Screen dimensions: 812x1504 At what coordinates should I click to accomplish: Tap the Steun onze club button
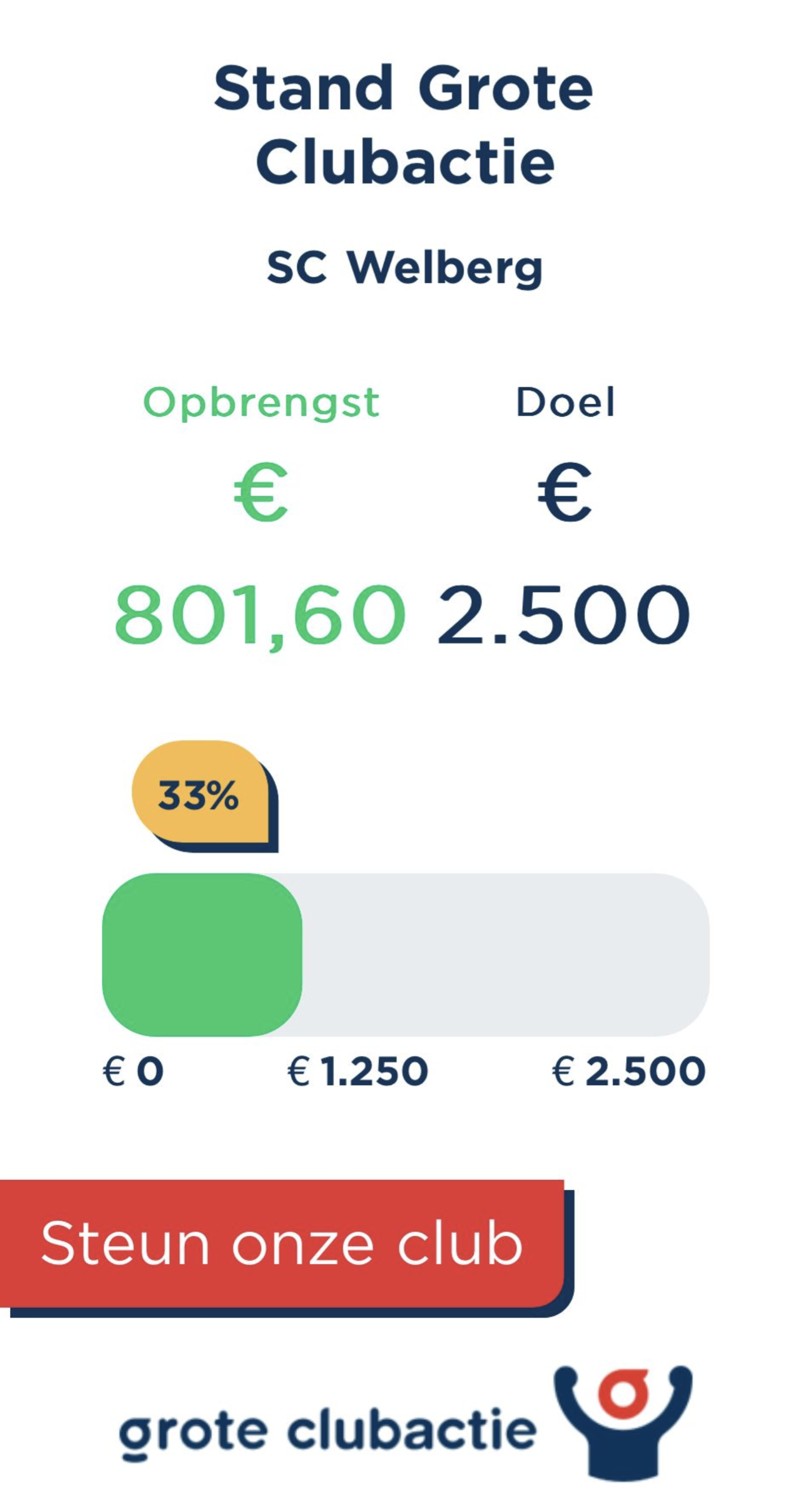point(283,1244)
